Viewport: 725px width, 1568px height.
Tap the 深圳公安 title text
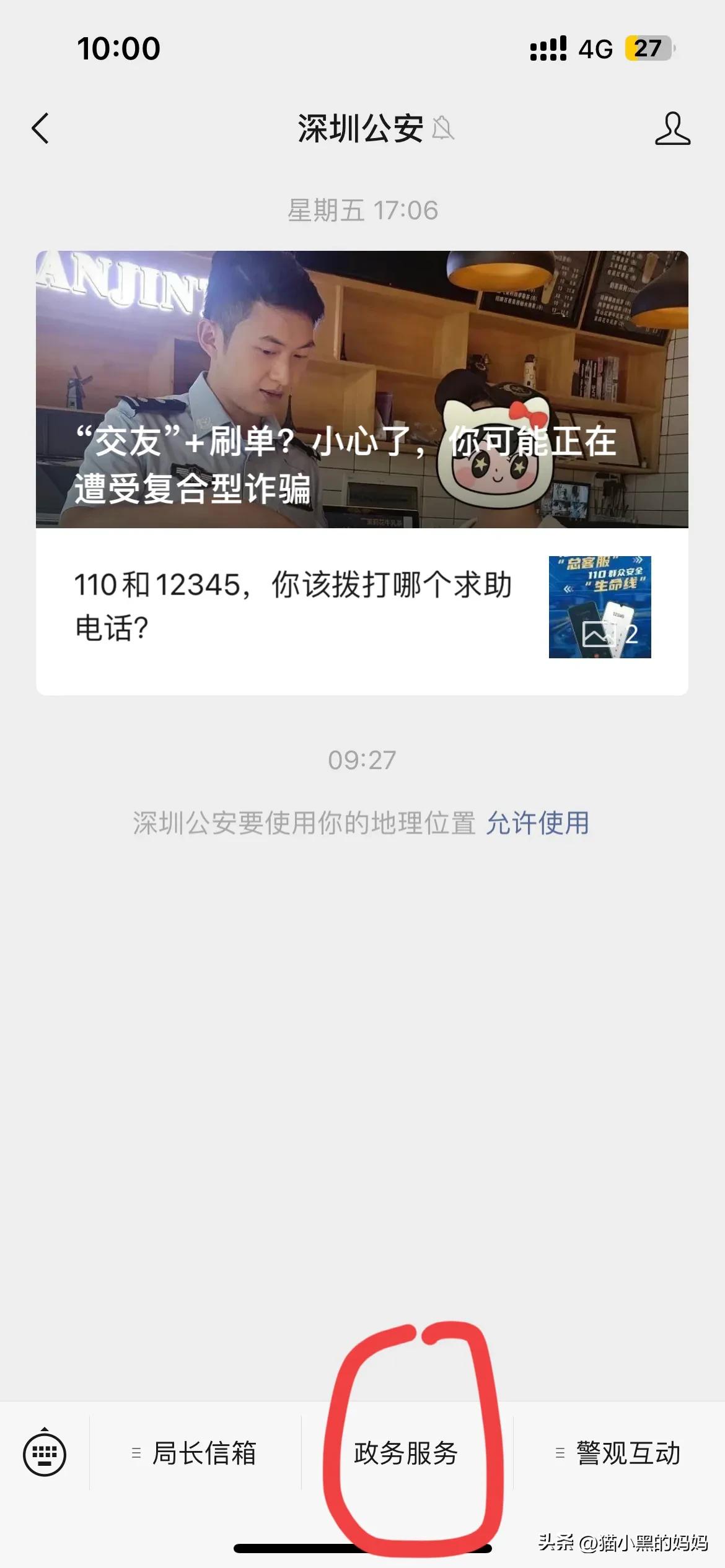(x=359, y=127)
